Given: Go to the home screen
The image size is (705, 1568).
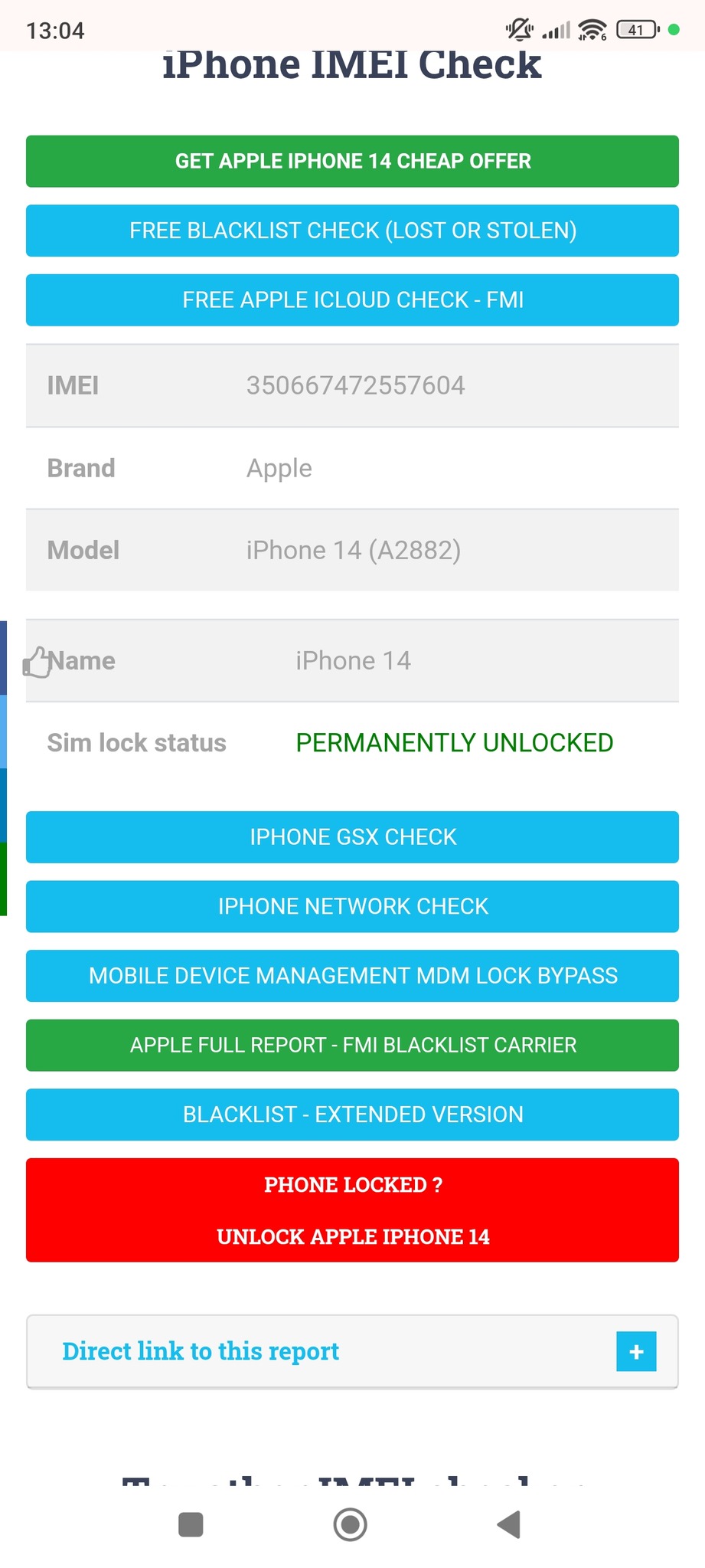Looking at the screenshot, I should click(350, 1524).
